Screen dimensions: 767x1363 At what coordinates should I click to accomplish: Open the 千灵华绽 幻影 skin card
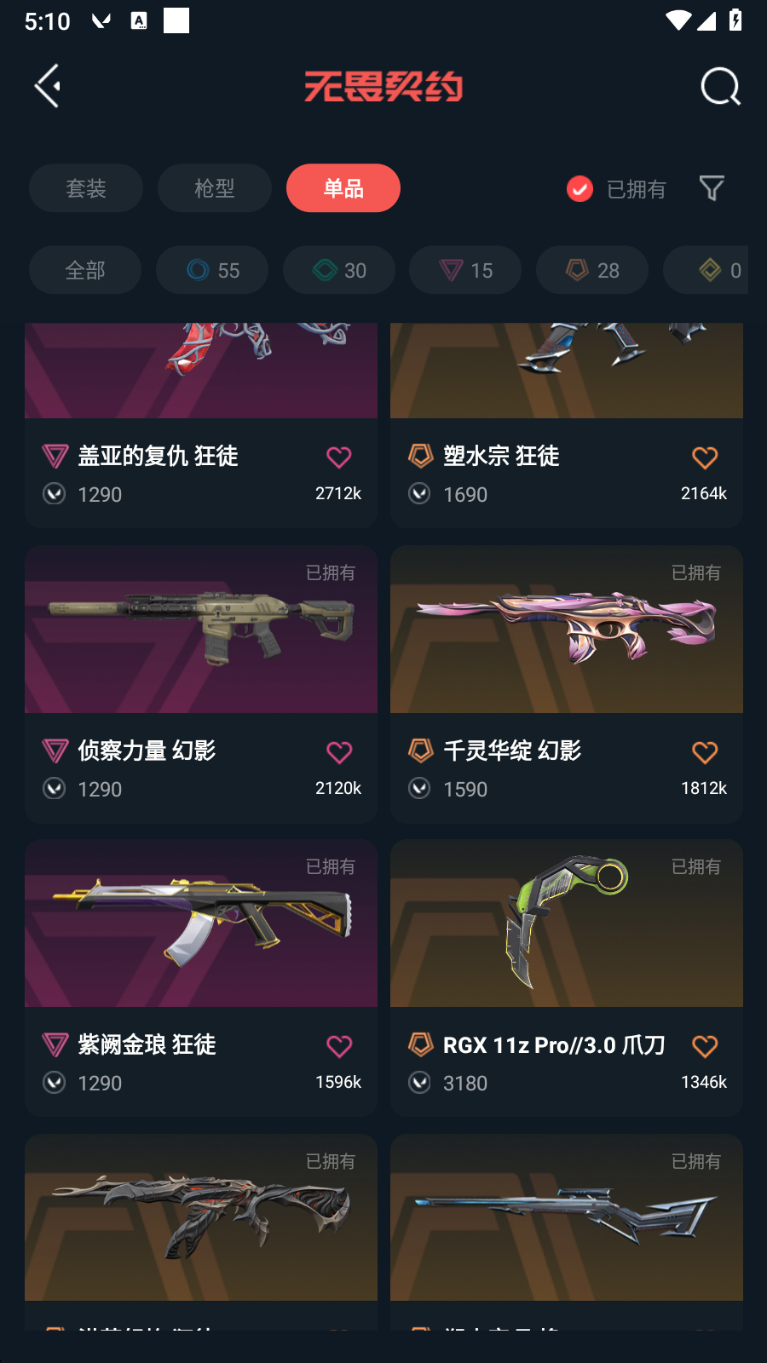pyautogui.click(x=566, y=684)
